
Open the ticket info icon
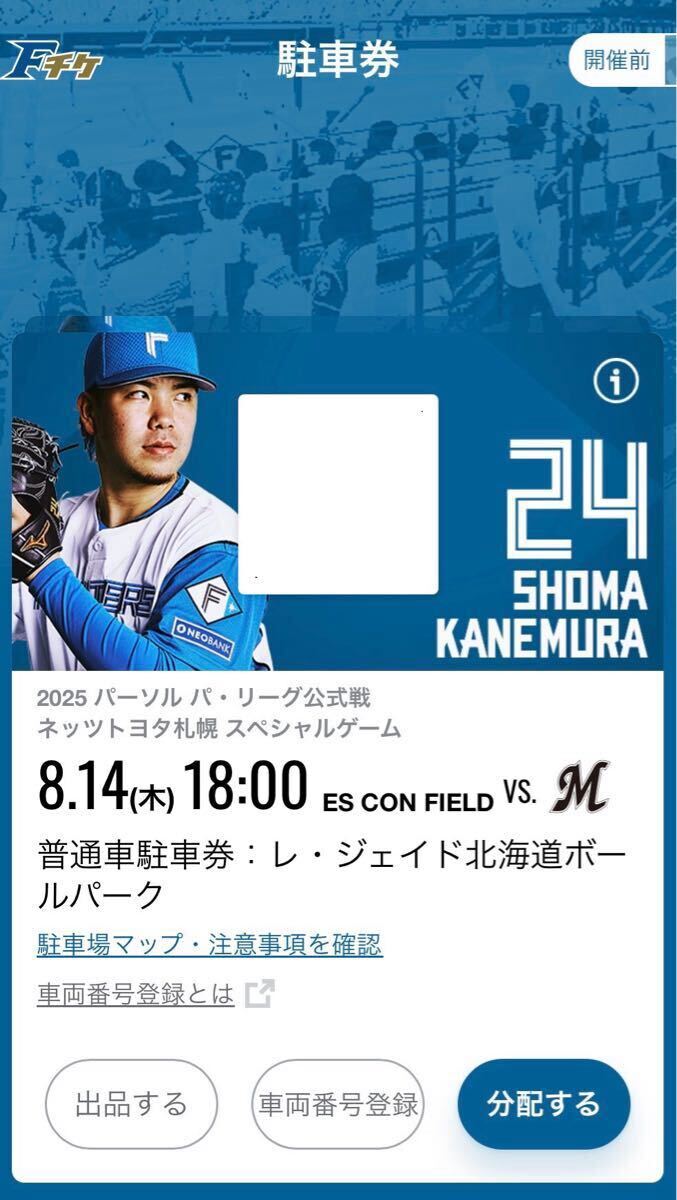[616, 381]
